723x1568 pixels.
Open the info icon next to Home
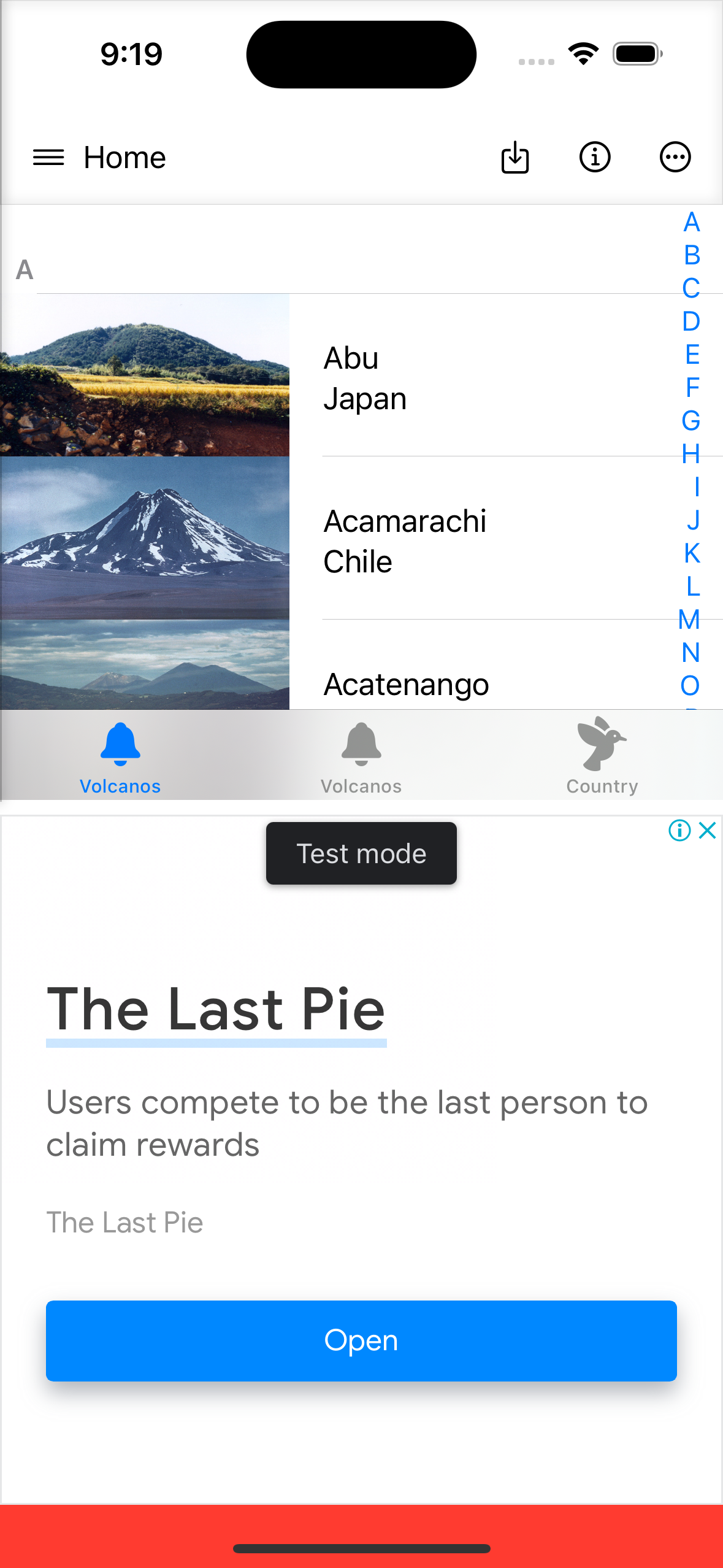tap(594, 157)
